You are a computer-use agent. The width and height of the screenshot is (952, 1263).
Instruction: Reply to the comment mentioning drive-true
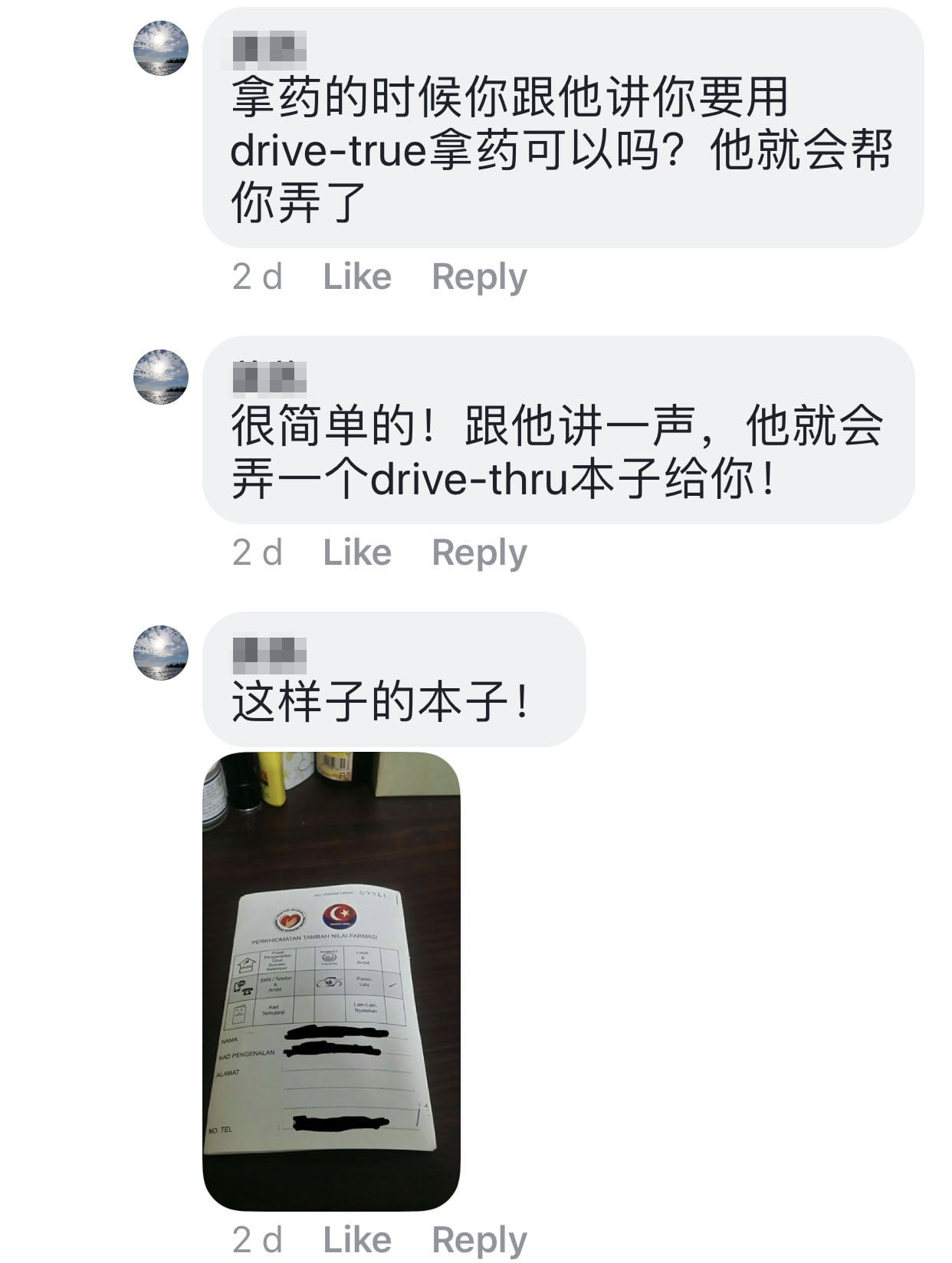pyautogui.click(x=479, y=277)
